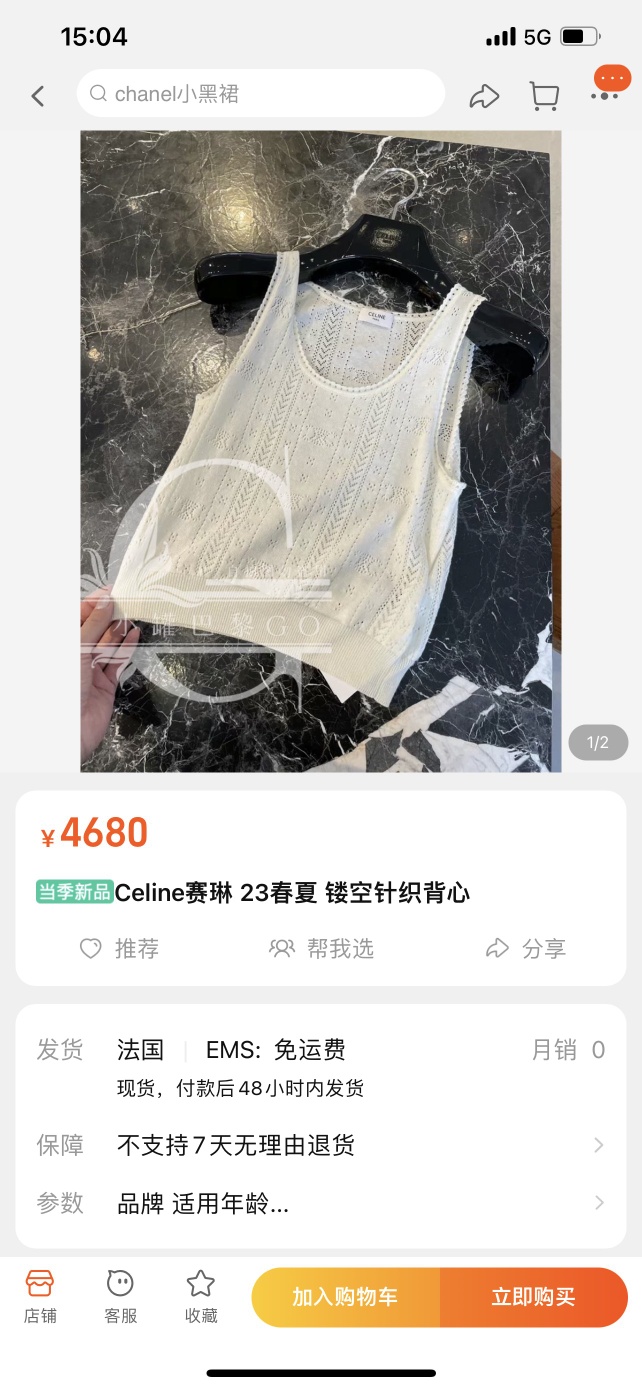The height and width of the screenshot is (1389, 642).
Task: Visit the 店铺 store page
Action: point(40,1296)
